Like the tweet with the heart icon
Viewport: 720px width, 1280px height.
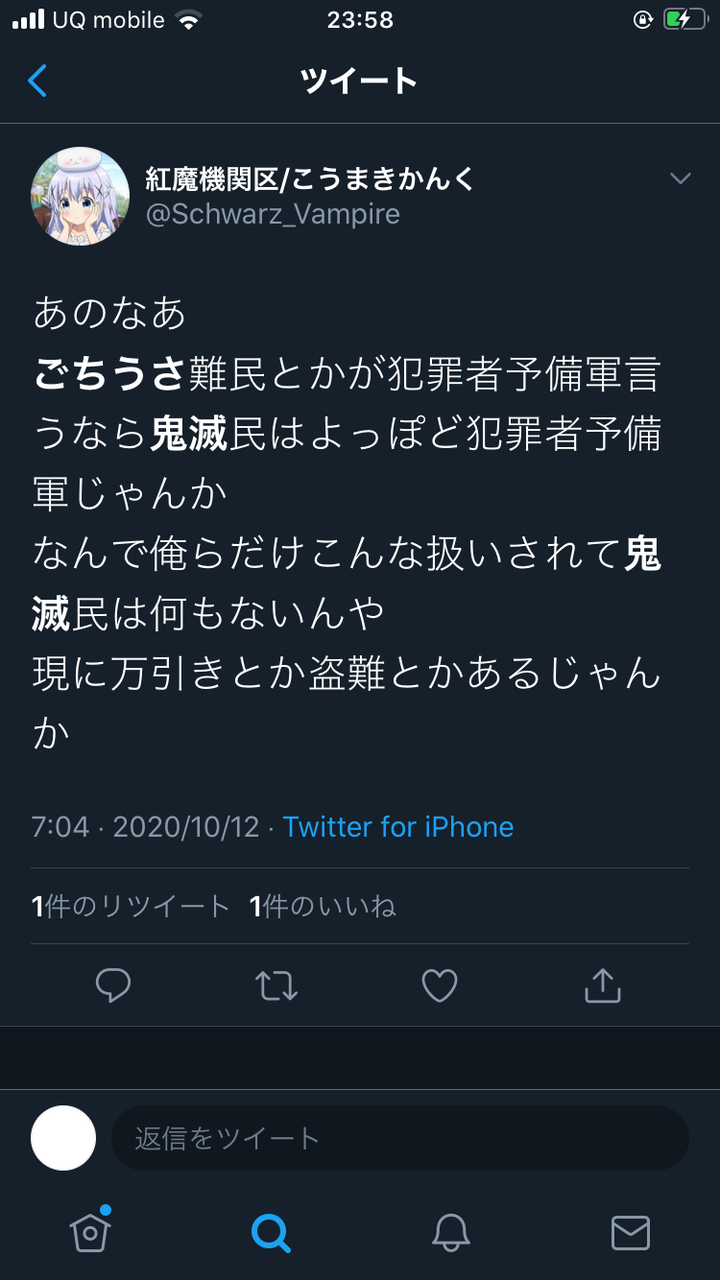439,985
